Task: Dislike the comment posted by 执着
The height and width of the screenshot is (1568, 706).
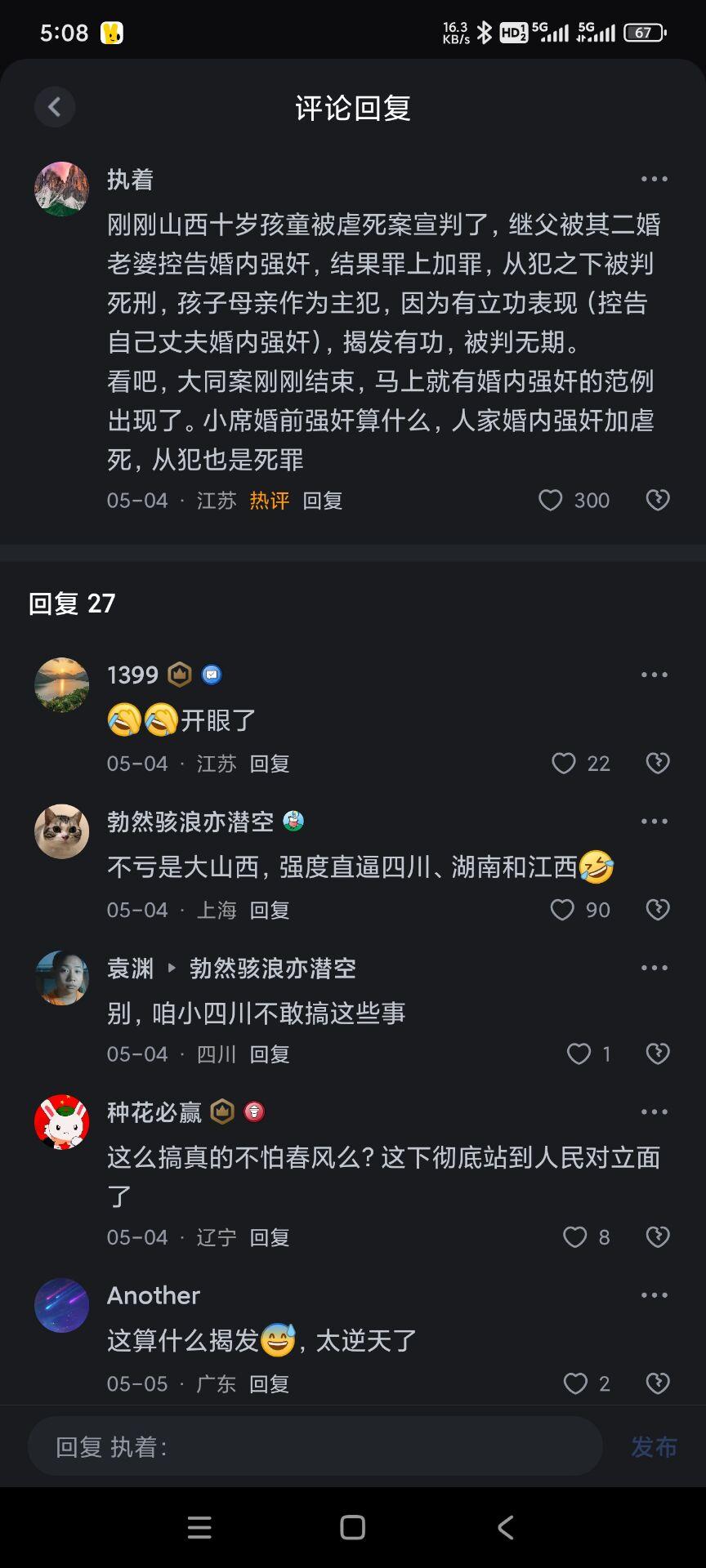Action: tap(658, 500)
